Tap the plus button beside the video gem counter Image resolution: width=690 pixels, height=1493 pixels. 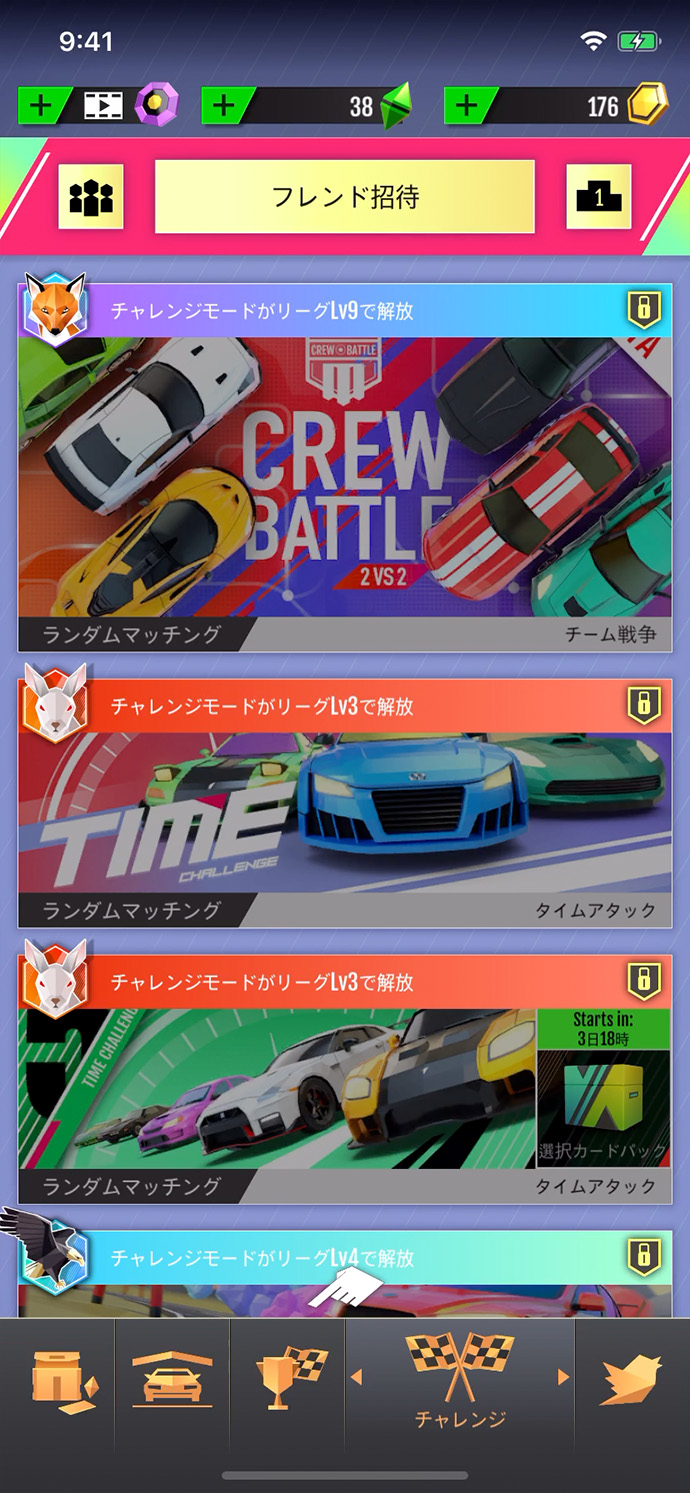pos(42,105)
